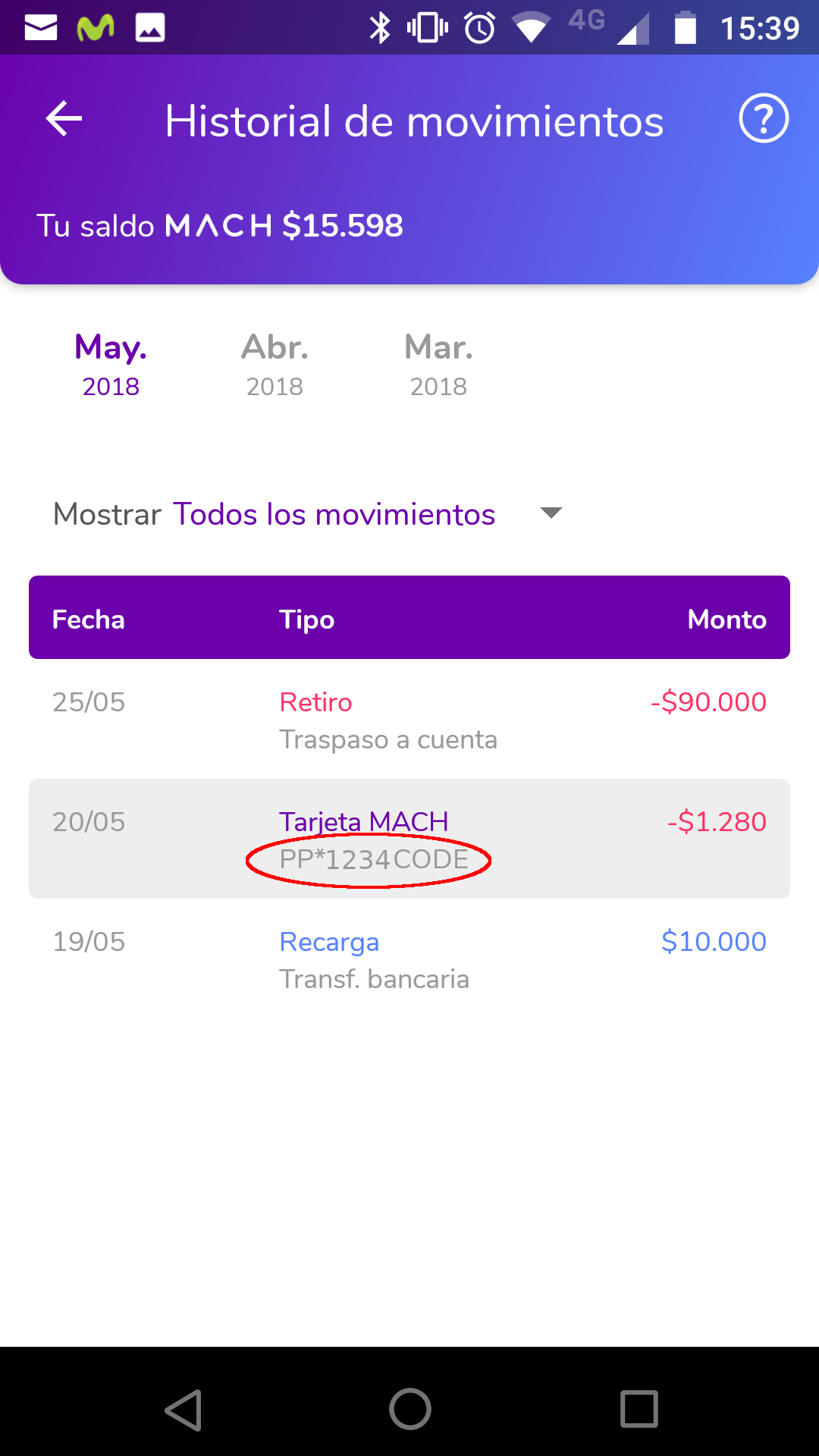Viewport: 819px width, 1456px height.
Task: Switch to the Abr. 2018 tab
Action: click(275, 365)
